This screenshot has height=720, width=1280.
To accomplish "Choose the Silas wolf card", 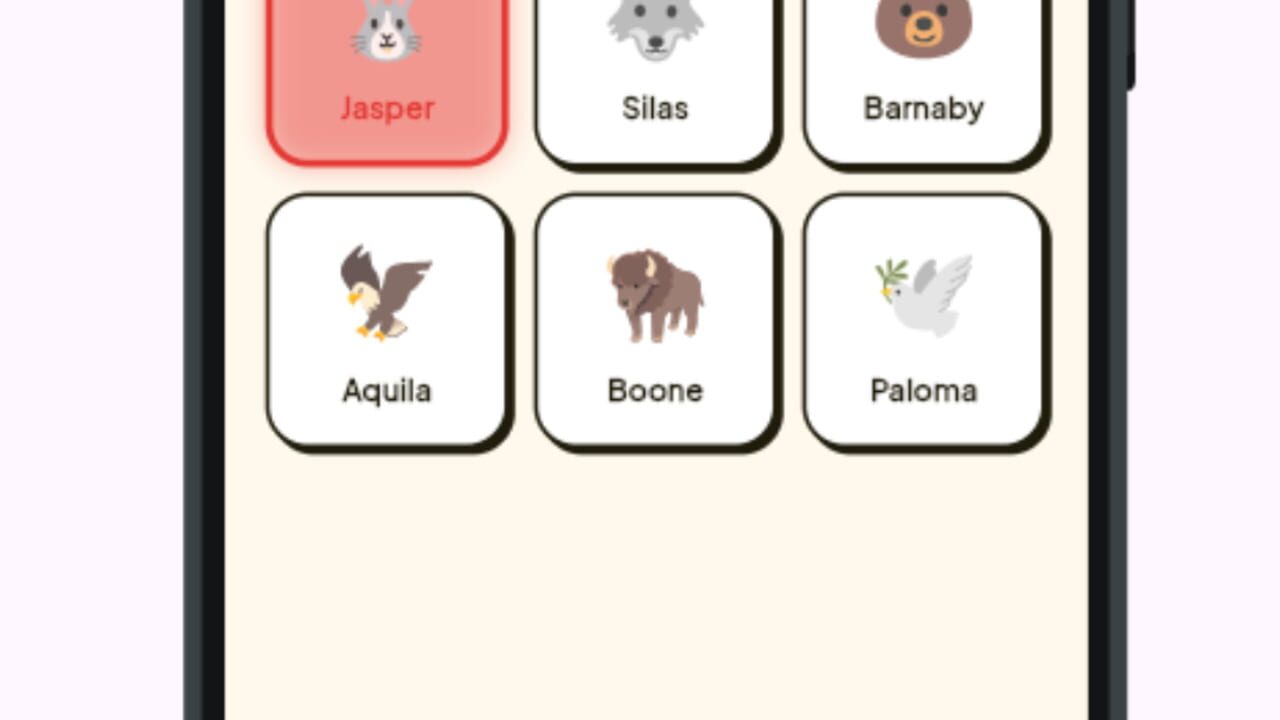I will [x=655, y=80].
